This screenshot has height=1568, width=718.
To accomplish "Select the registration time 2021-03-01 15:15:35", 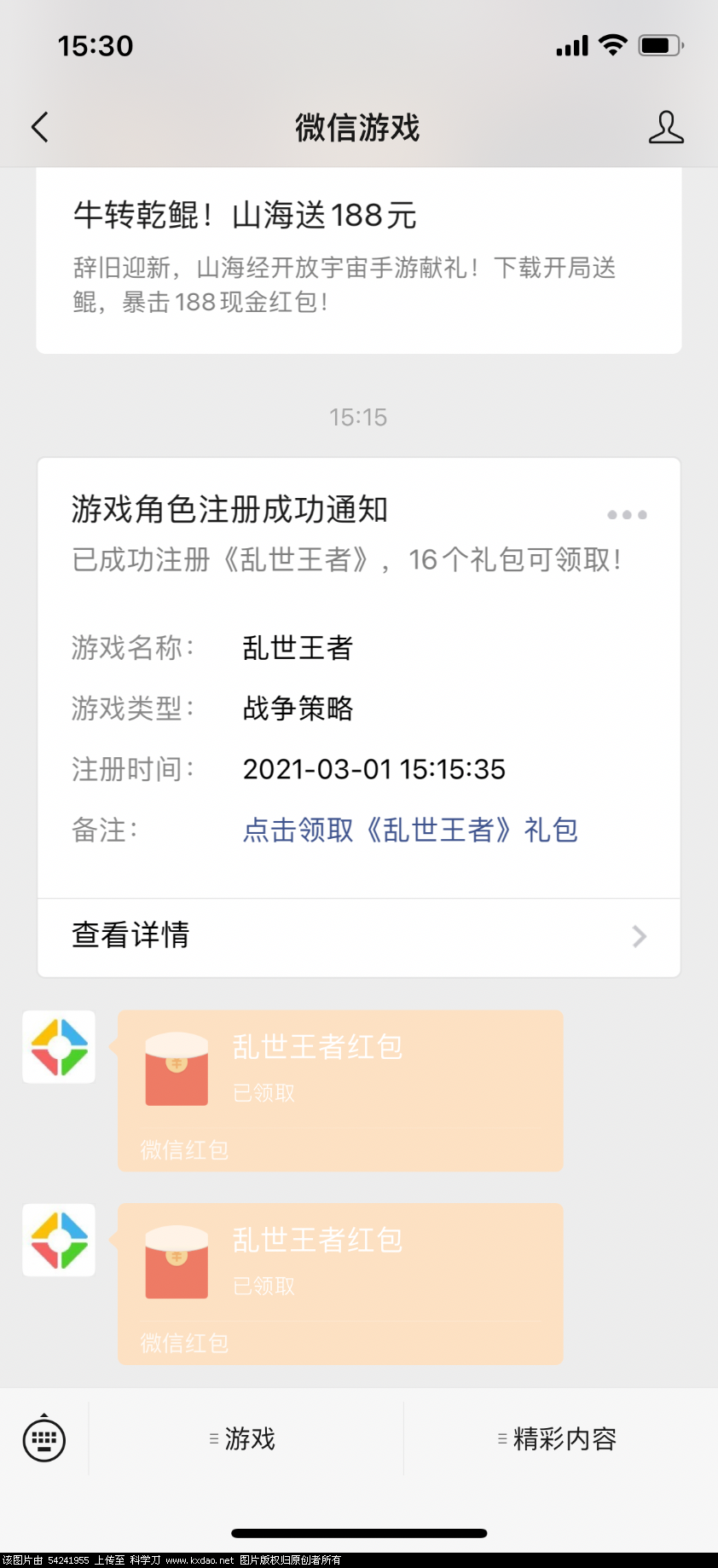I will [374, 769].
